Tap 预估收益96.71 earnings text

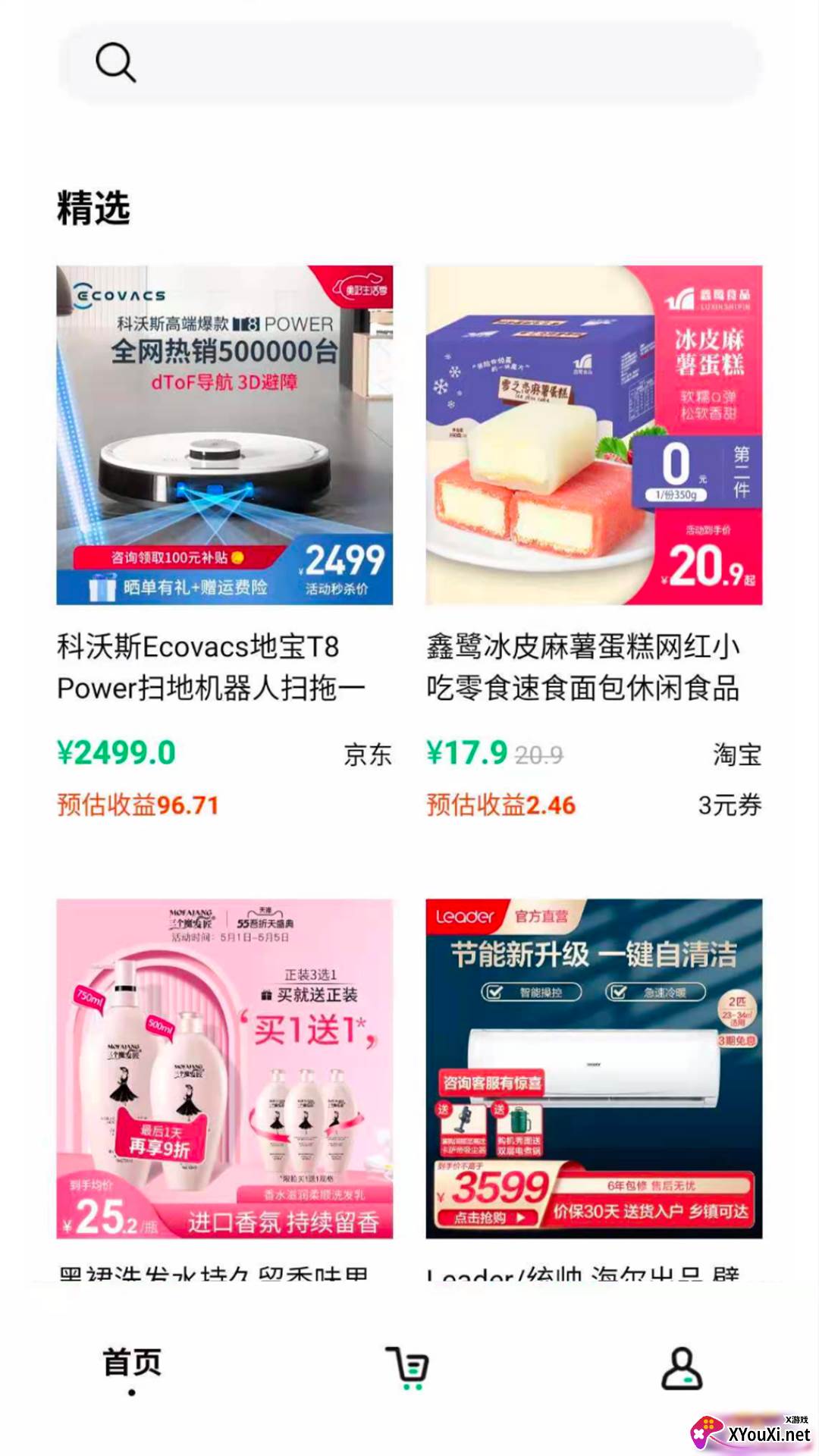(138, 805)
